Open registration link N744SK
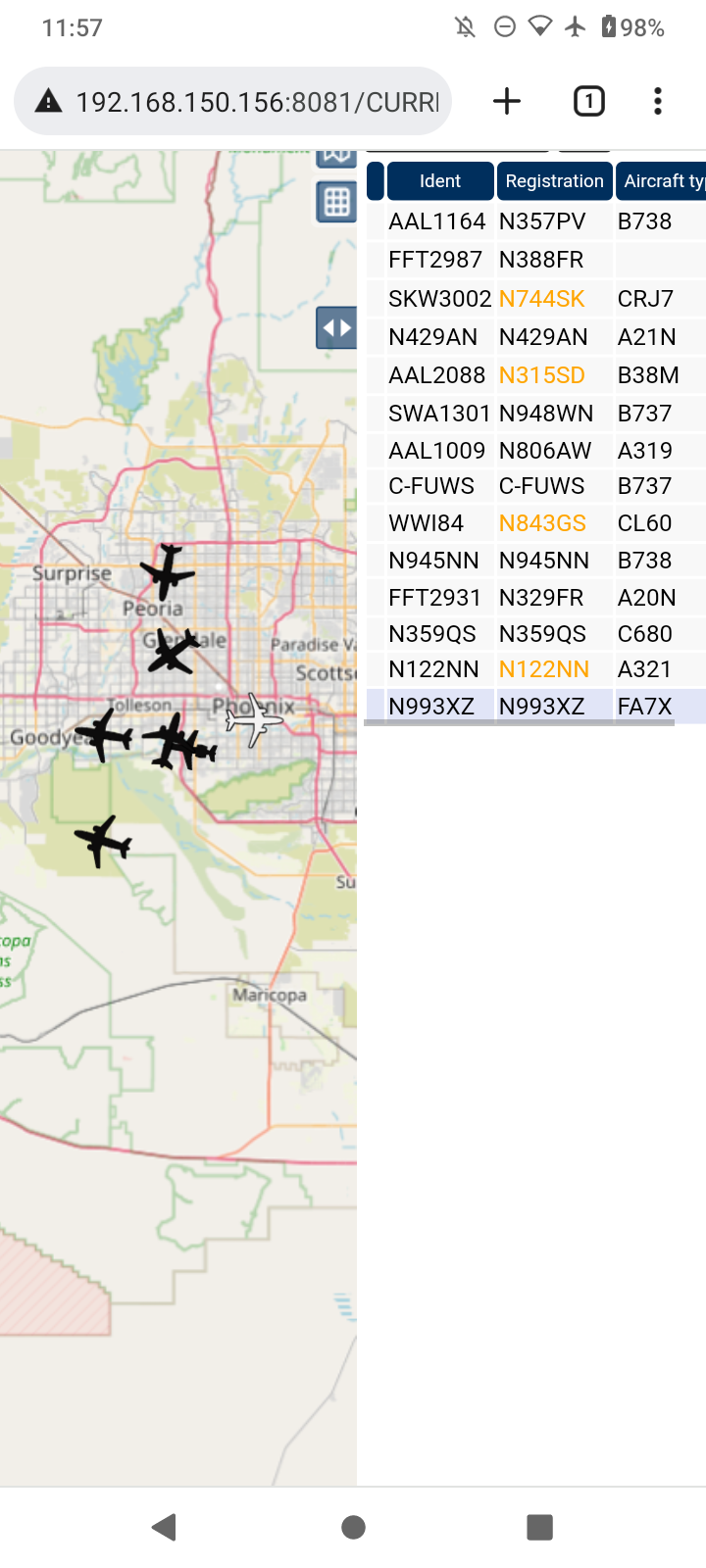706x1568 pixels. pyautogui.click(x=541, y=298)
